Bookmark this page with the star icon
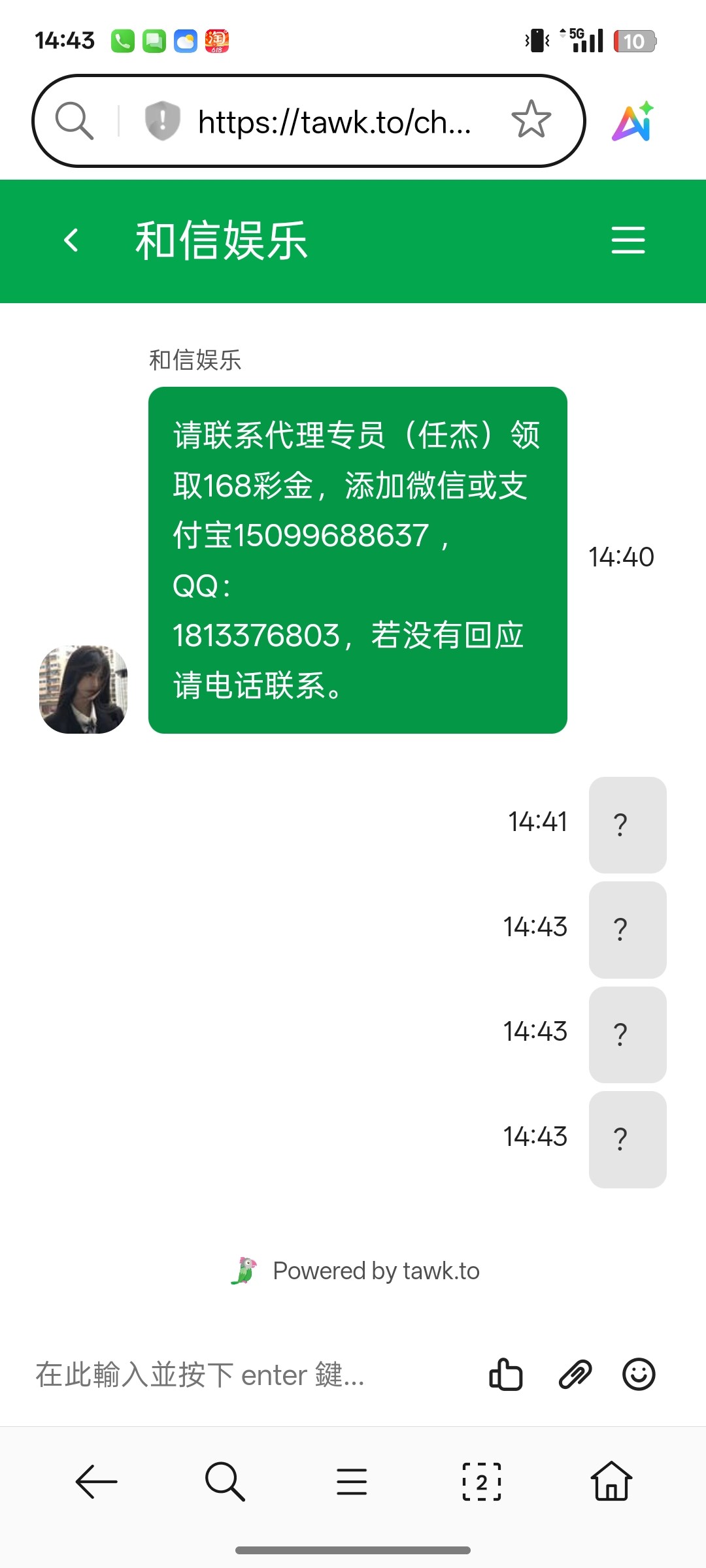This screenshot has width=706, height=1568. [531, 120]
